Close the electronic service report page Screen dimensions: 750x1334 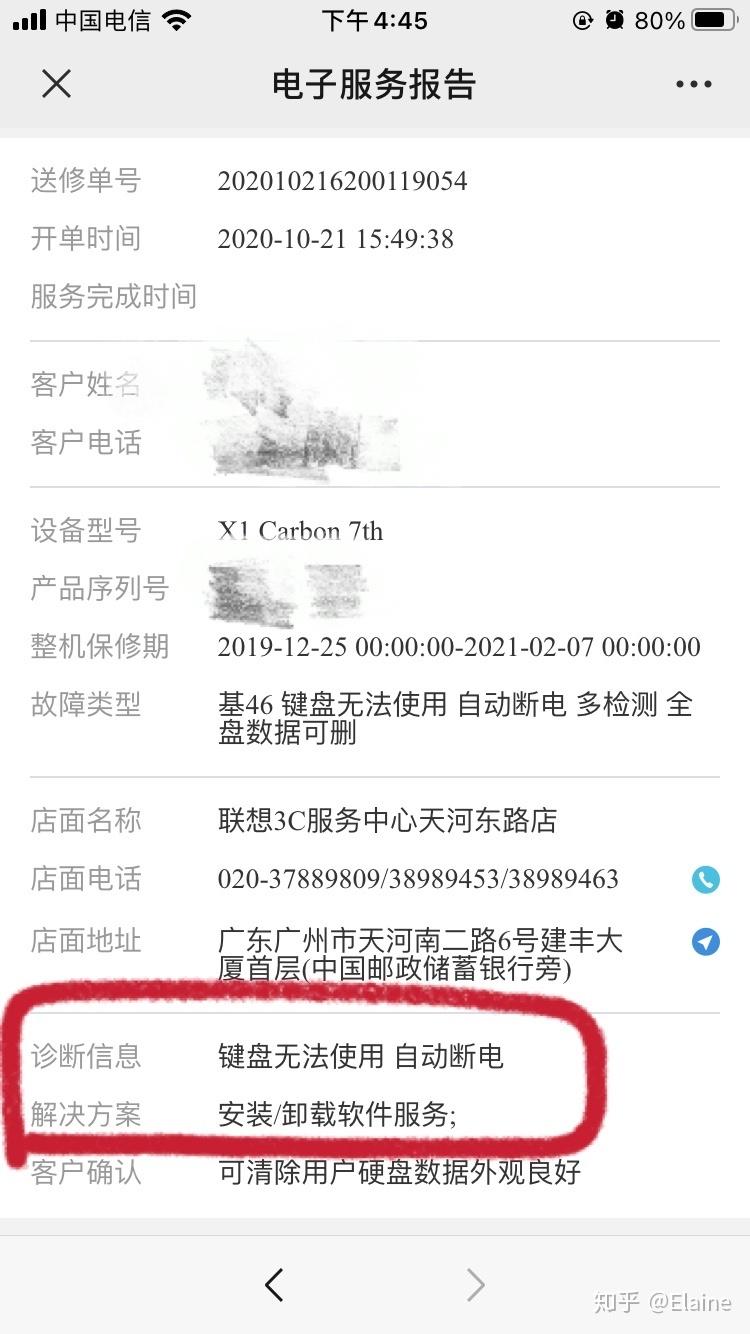57,84
